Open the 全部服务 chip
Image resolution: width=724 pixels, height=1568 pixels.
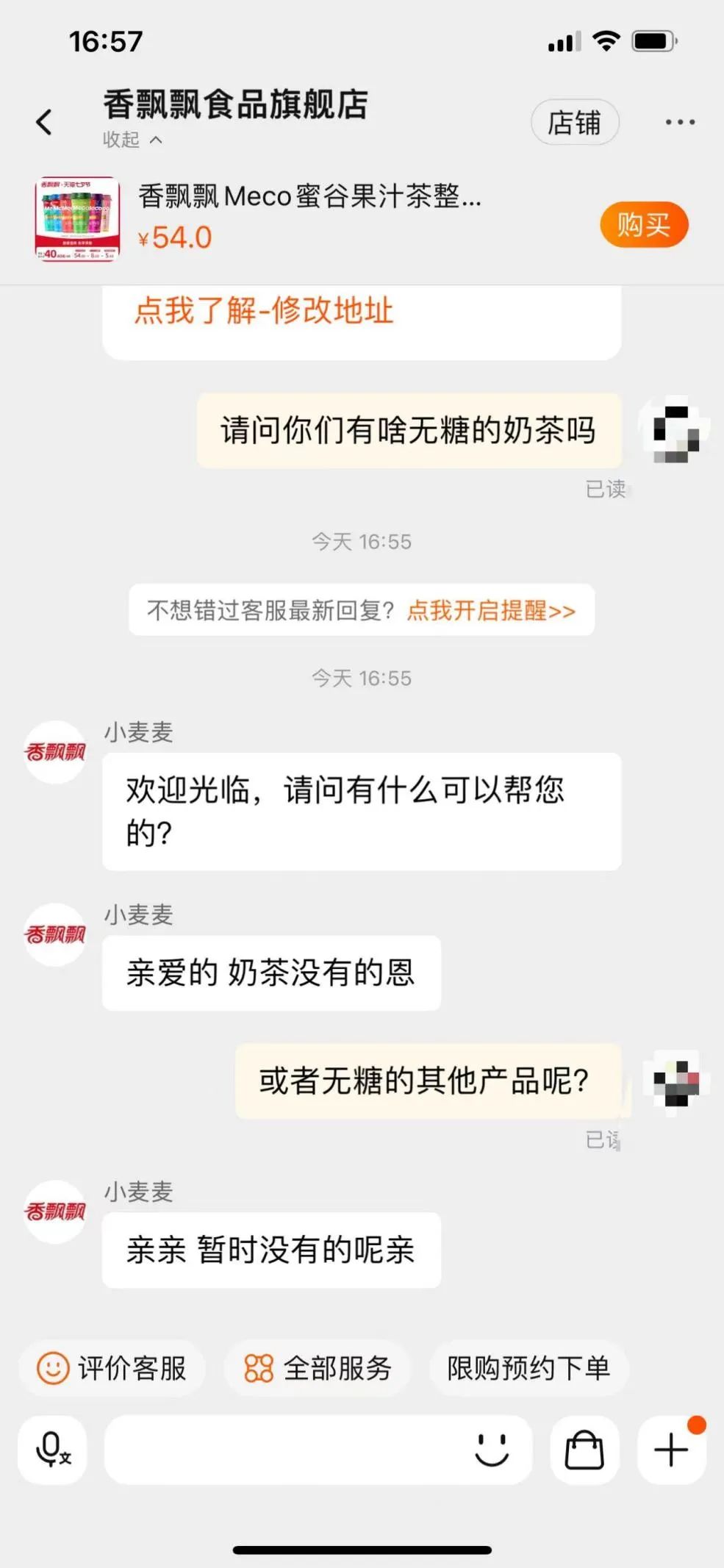[x=318, y=1368]
